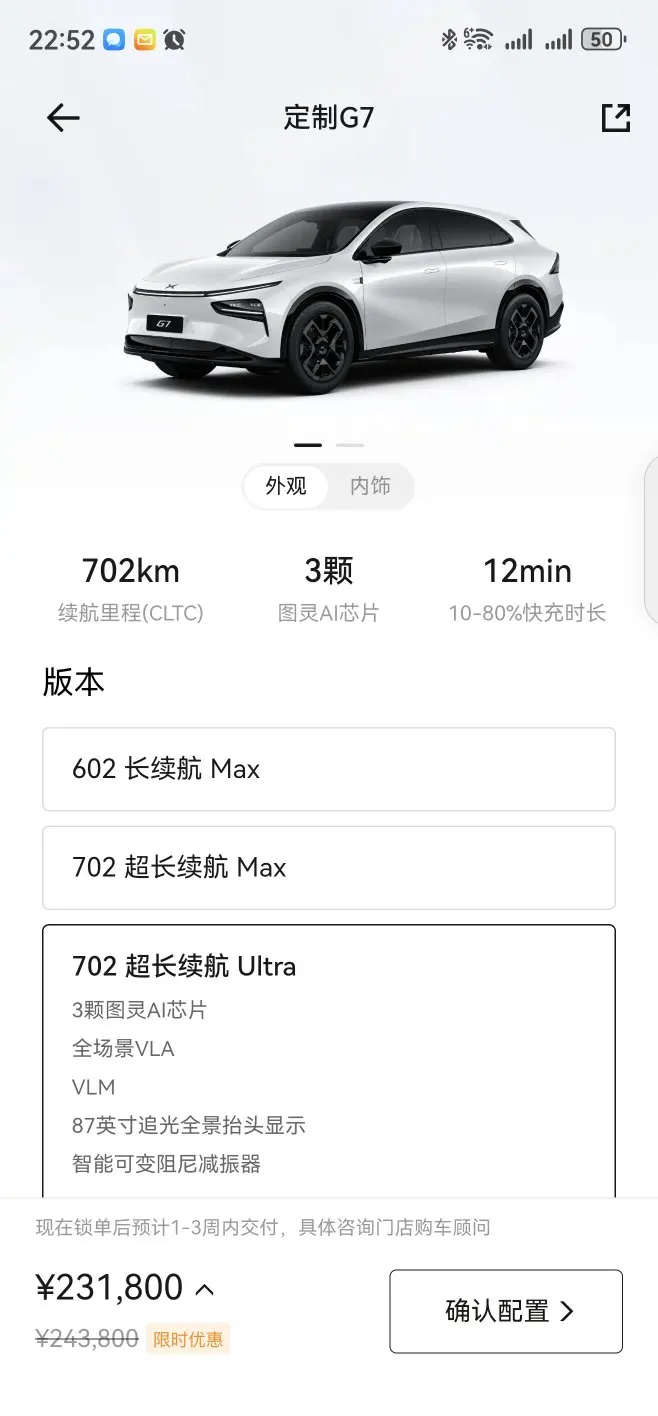Image resolution: width=658 pixels, height=1416 pixels.
Task: Switch to the 外观 exterior view
Action: click(286, 487)
